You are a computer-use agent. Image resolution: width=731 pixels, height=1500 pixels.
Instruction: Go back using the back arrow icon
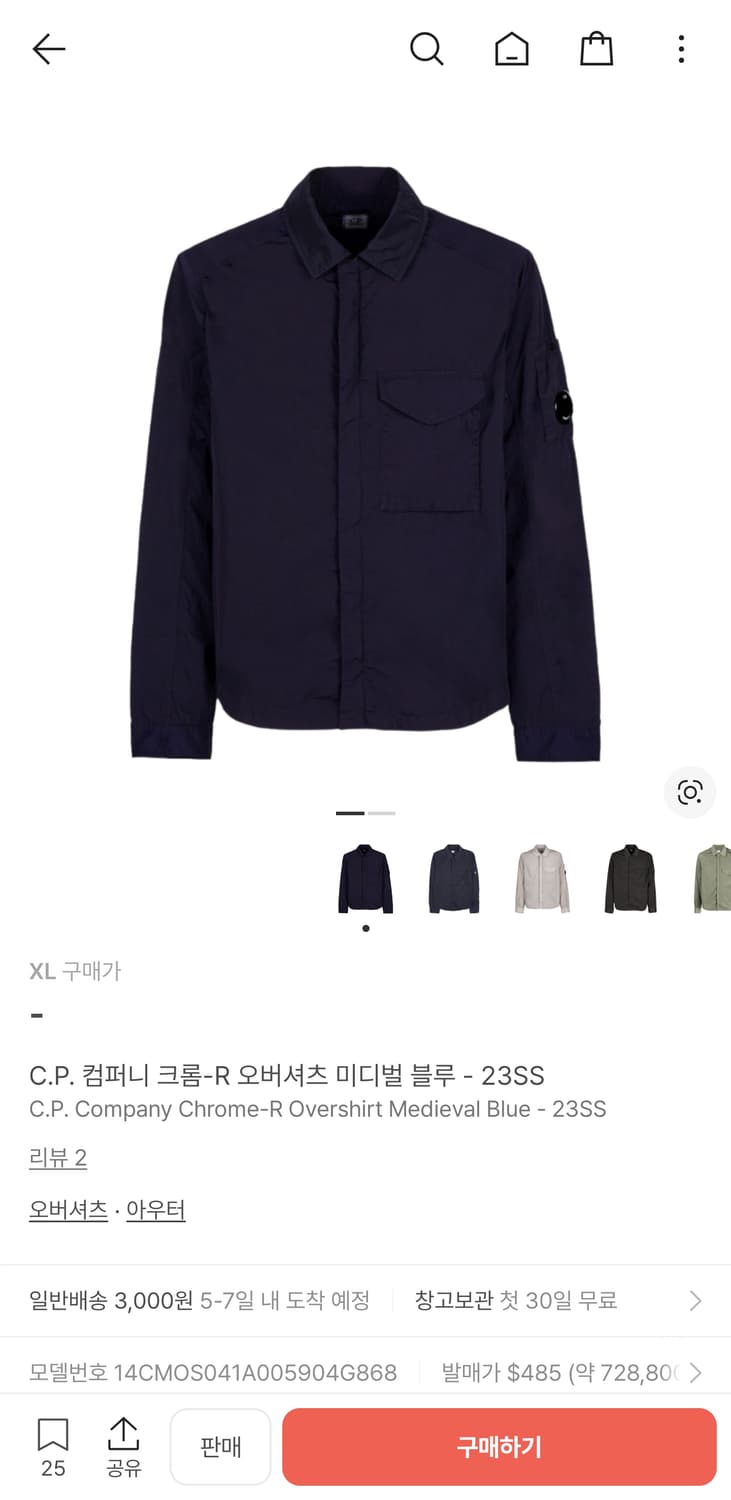(48, 48)
